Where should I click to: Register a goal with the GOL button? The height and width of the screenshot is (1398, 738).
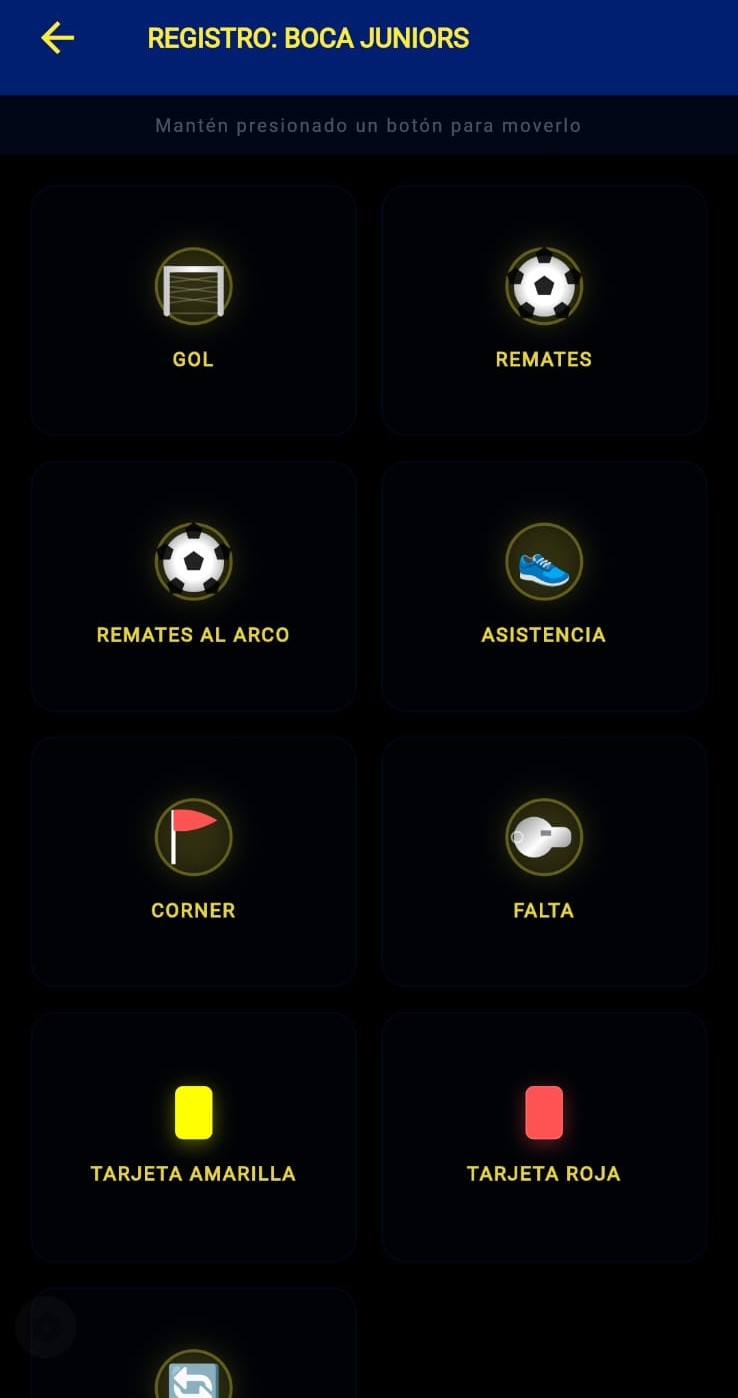193,310
